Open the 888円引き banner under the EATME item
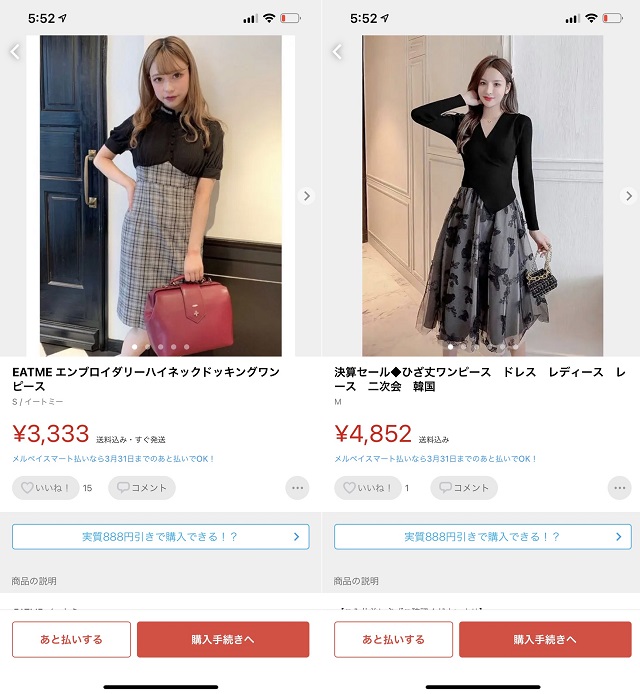The image size is (640, 694). (160, 537)
